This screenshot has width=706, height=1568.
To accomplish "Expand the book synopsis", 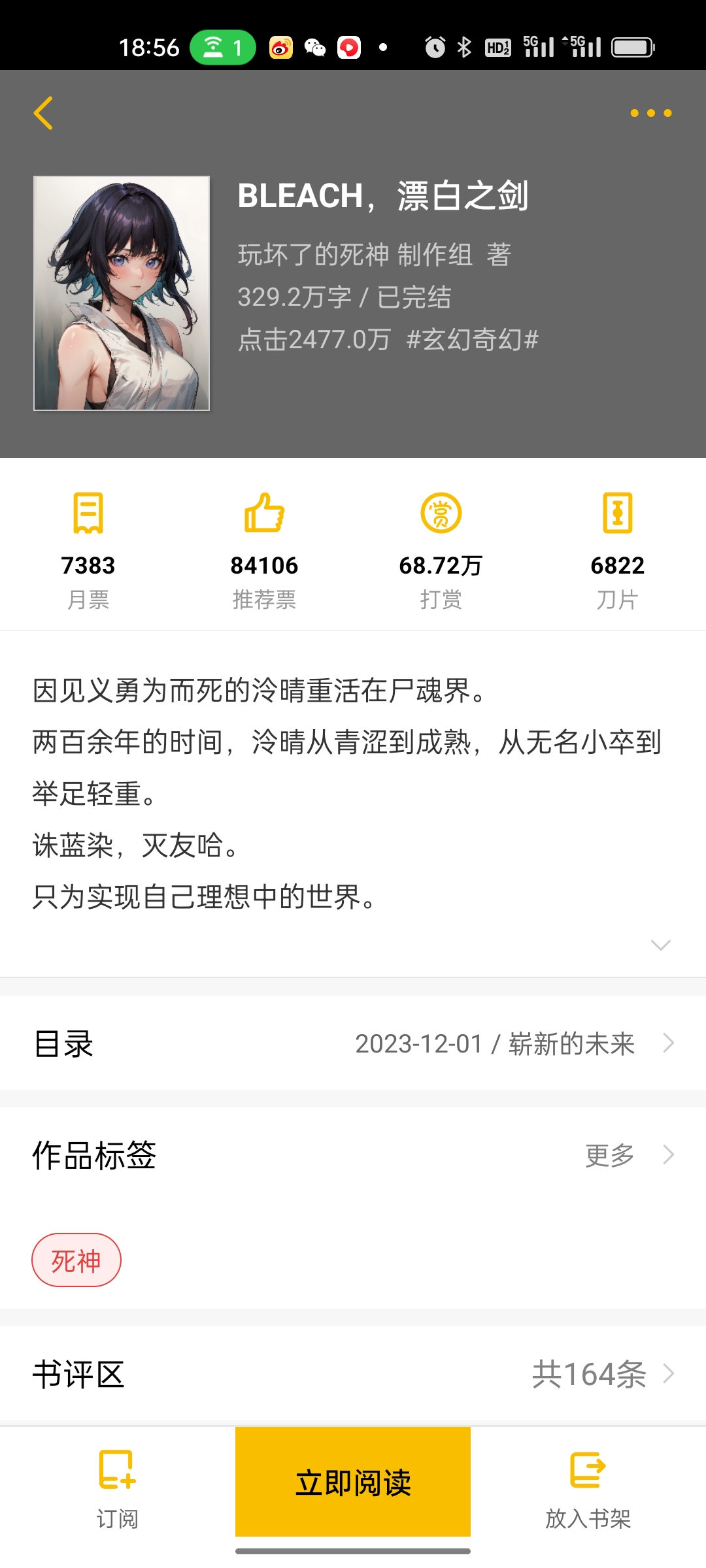I will pyautogui.click(x=661, y=945).
